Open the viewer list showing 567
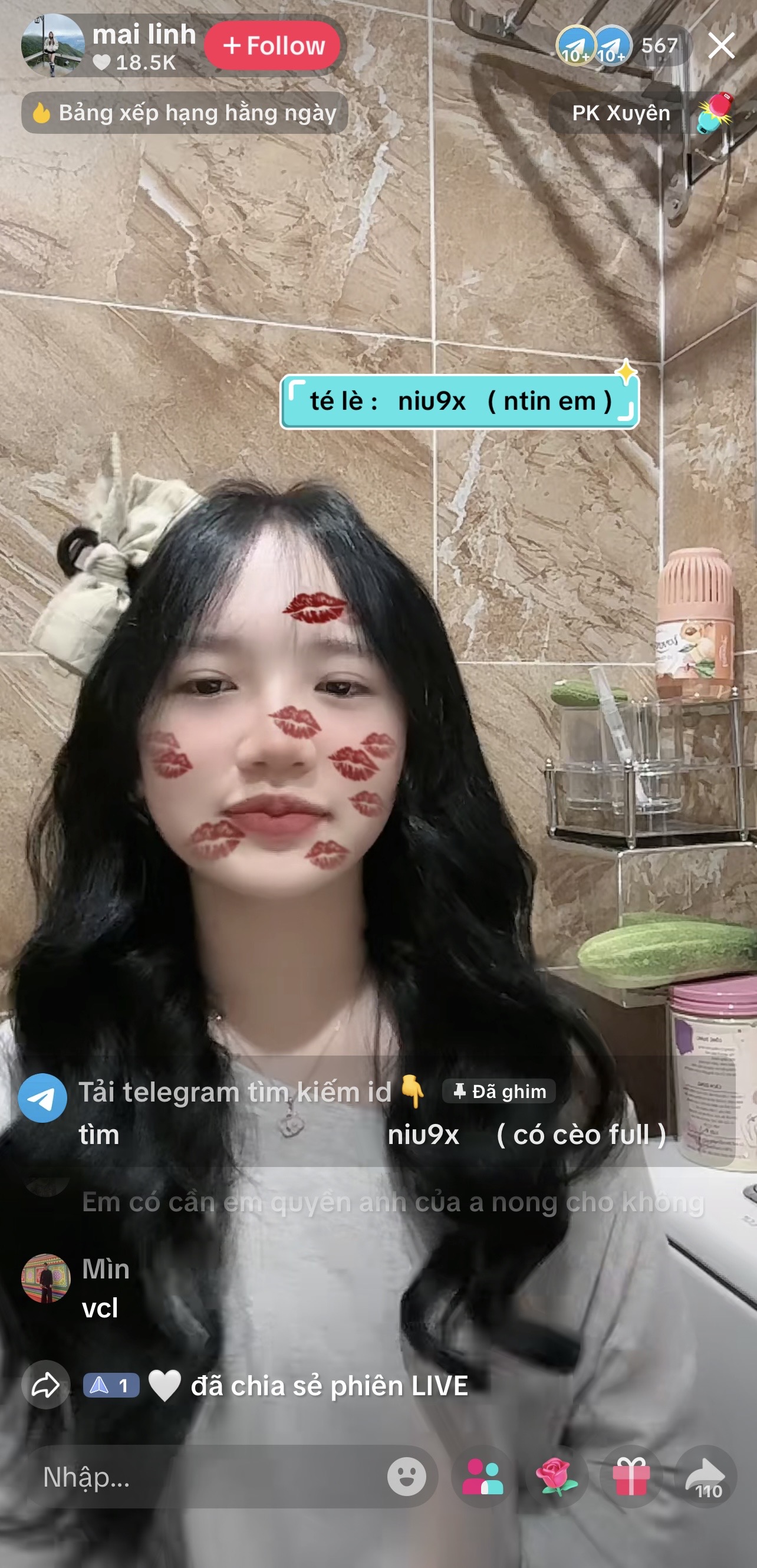Viewport: 757px width, 1568px height. (x=660, y=45)
